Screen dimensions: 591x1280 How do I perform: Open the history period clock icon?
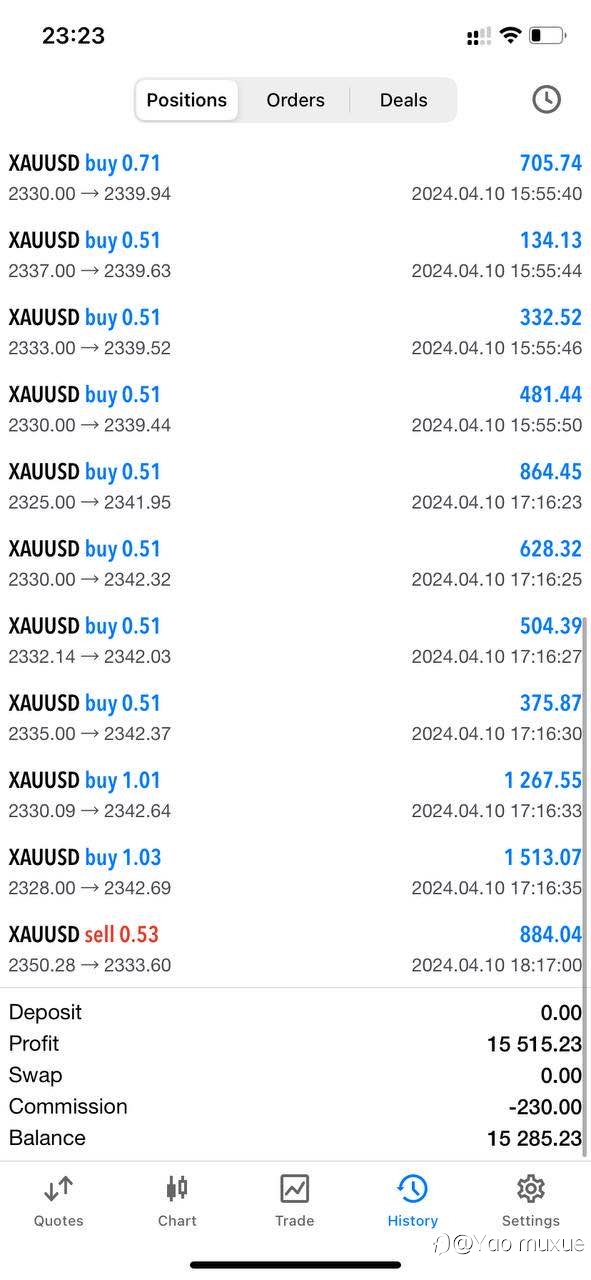click(x=546, y=99)
